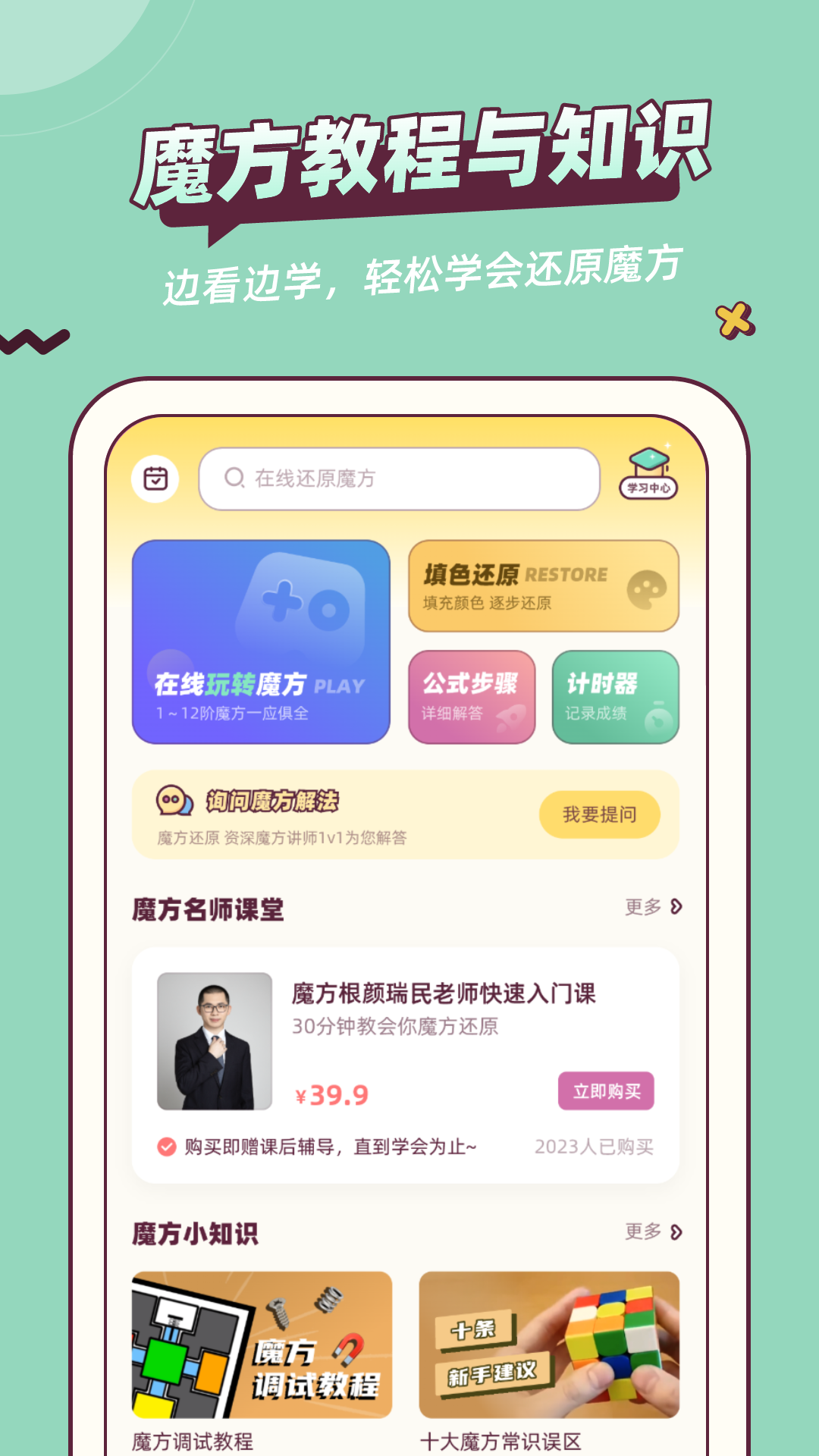Expand 更多 next to 魔方名师课堂
Image resolution: width=819 pixels, height=1456 pixels.
click(x=643, y=905)
